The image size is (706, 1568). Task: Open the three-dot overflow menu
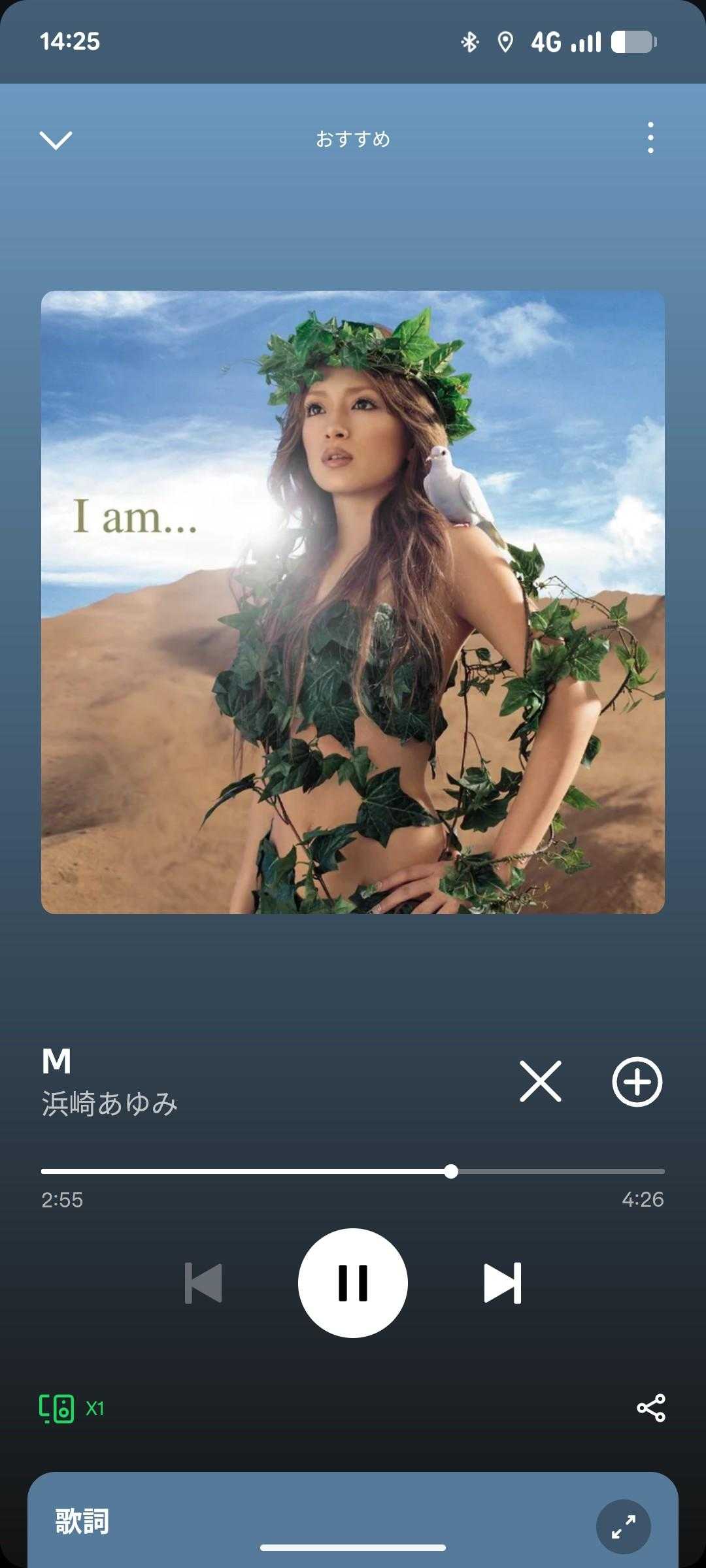click(650, 138)
